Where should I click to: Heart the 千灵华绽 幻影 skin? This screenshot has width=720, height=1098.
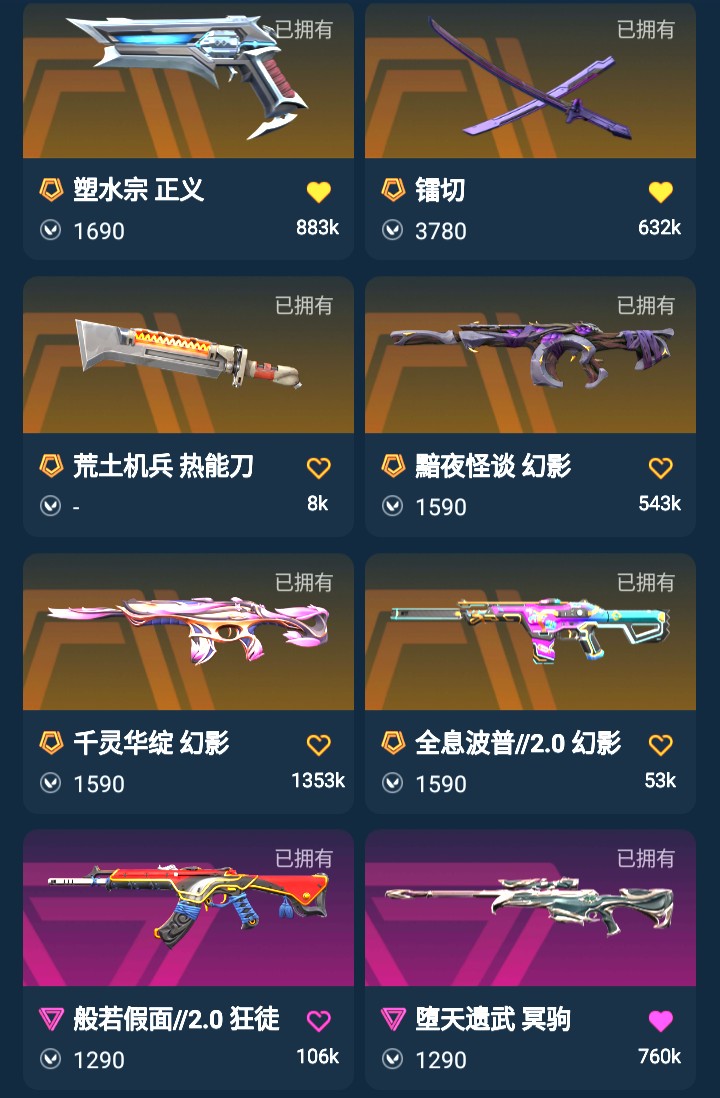pos(318,745)
